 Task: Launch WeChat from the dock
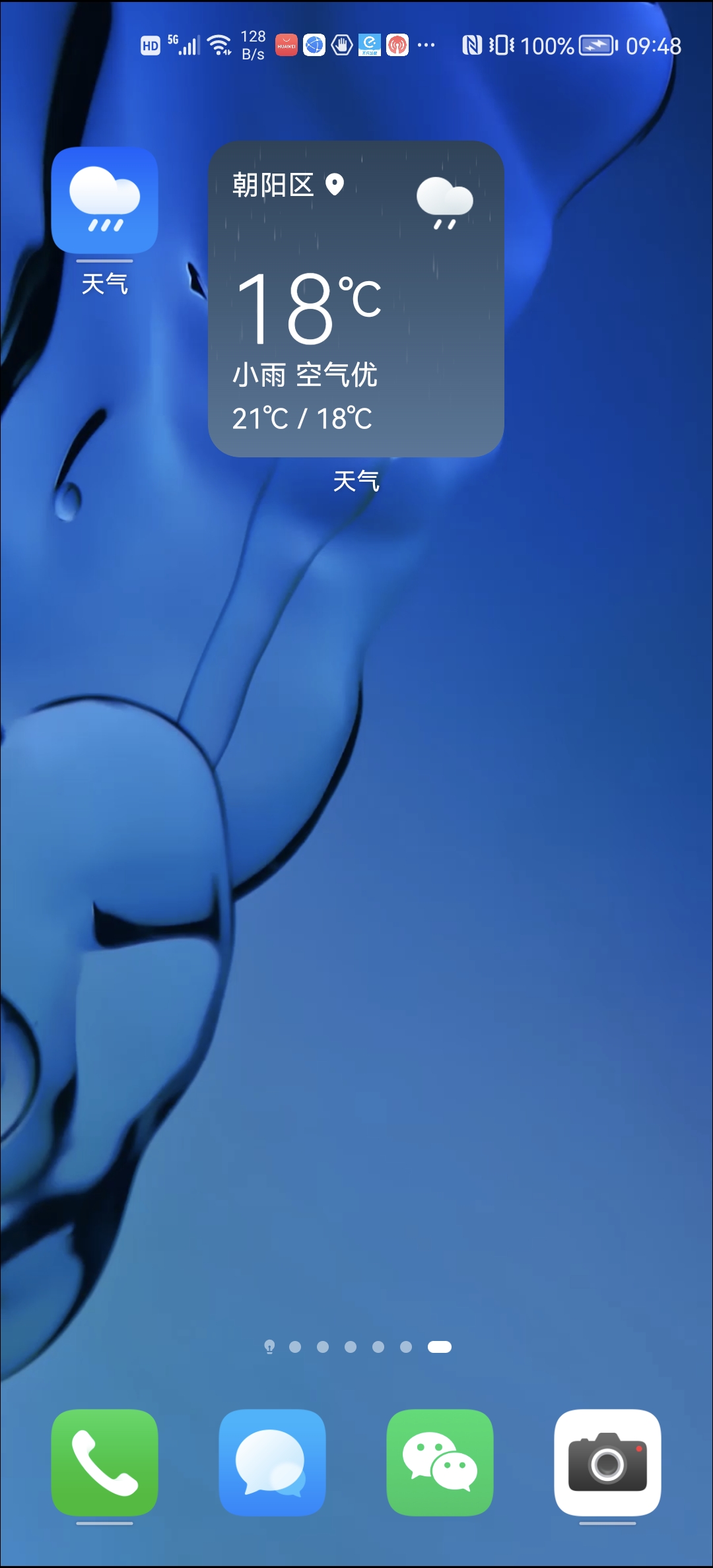pos(440,1462)
